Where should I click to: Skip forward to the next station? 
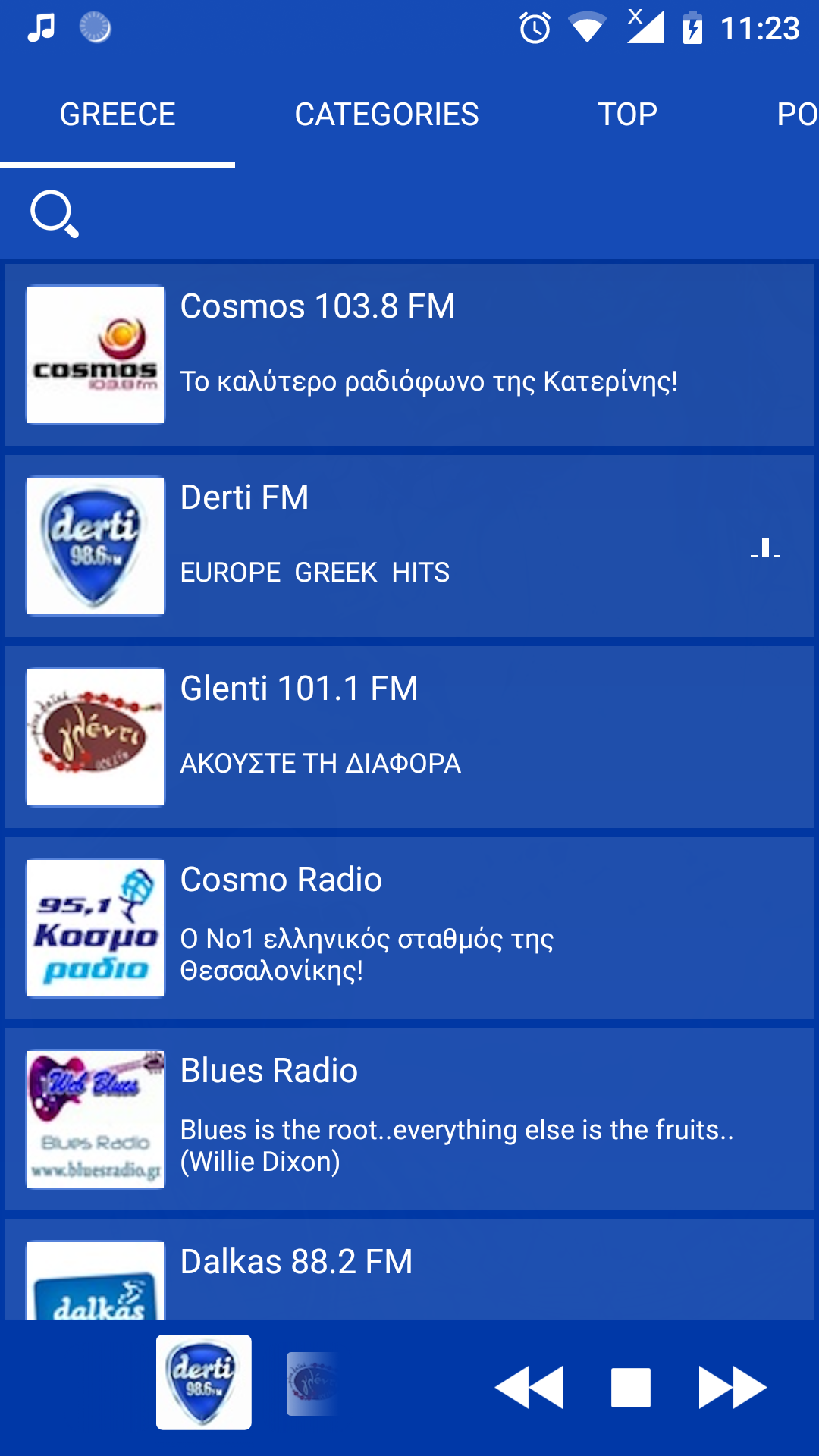click(x=732, y=1387)
